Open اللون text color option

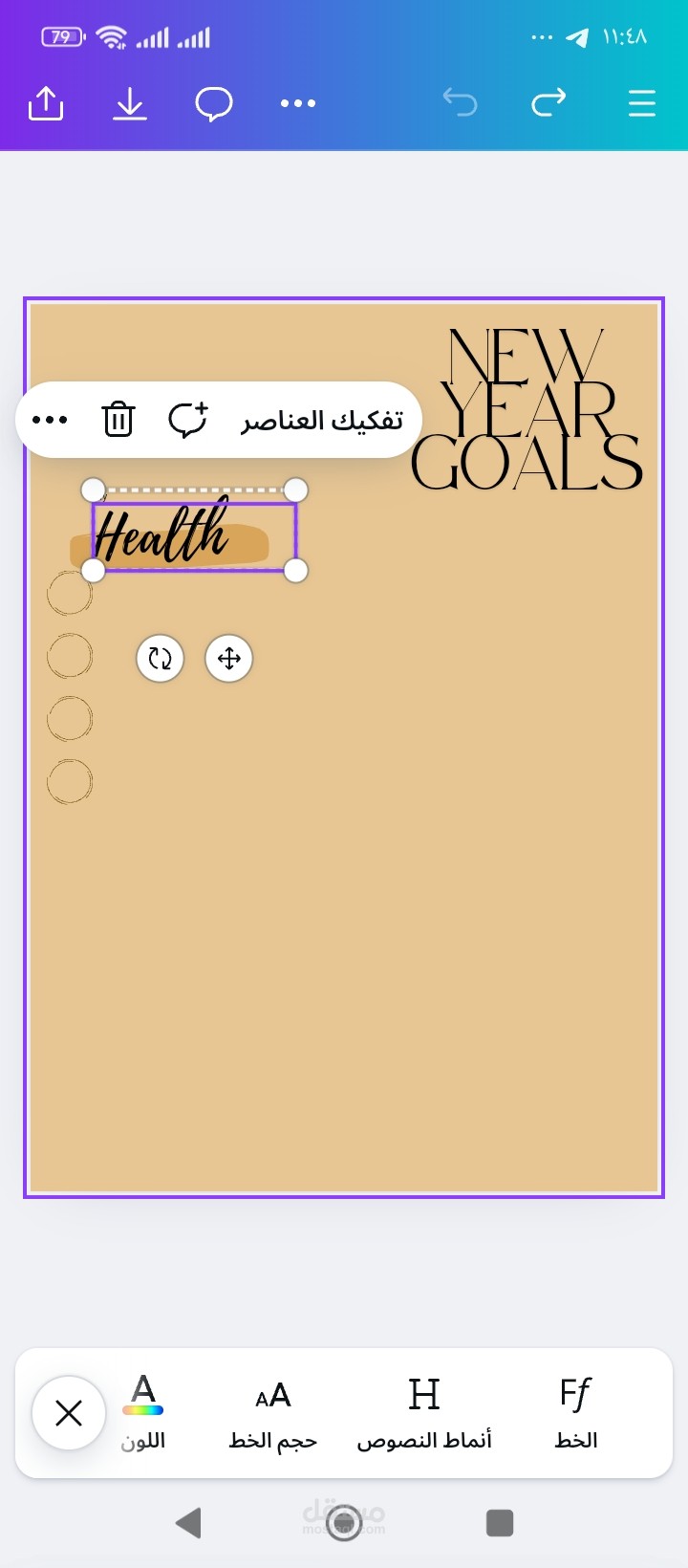143,1413
